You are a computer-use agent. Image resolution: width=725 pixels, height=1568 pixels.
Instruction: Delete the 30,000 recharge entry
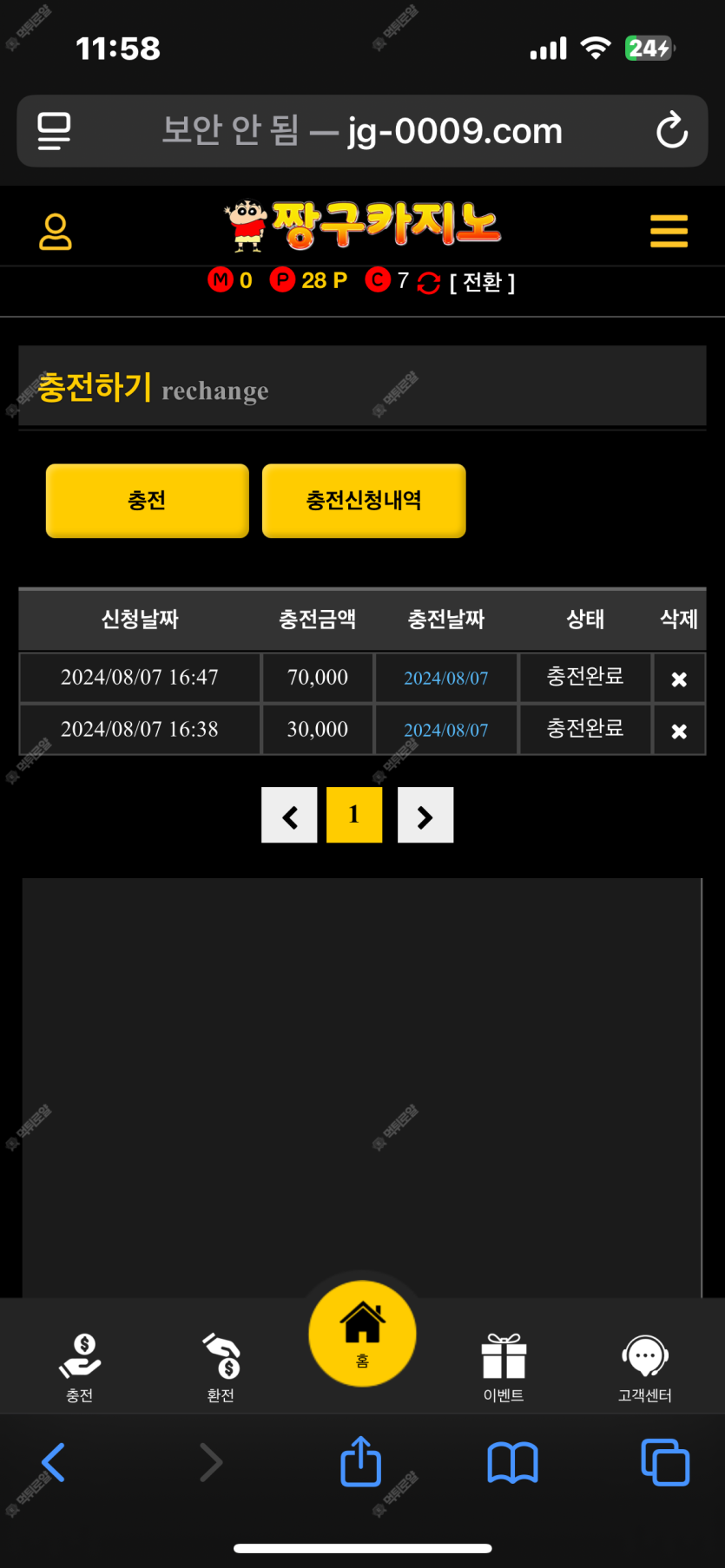[x=679, y=731]
